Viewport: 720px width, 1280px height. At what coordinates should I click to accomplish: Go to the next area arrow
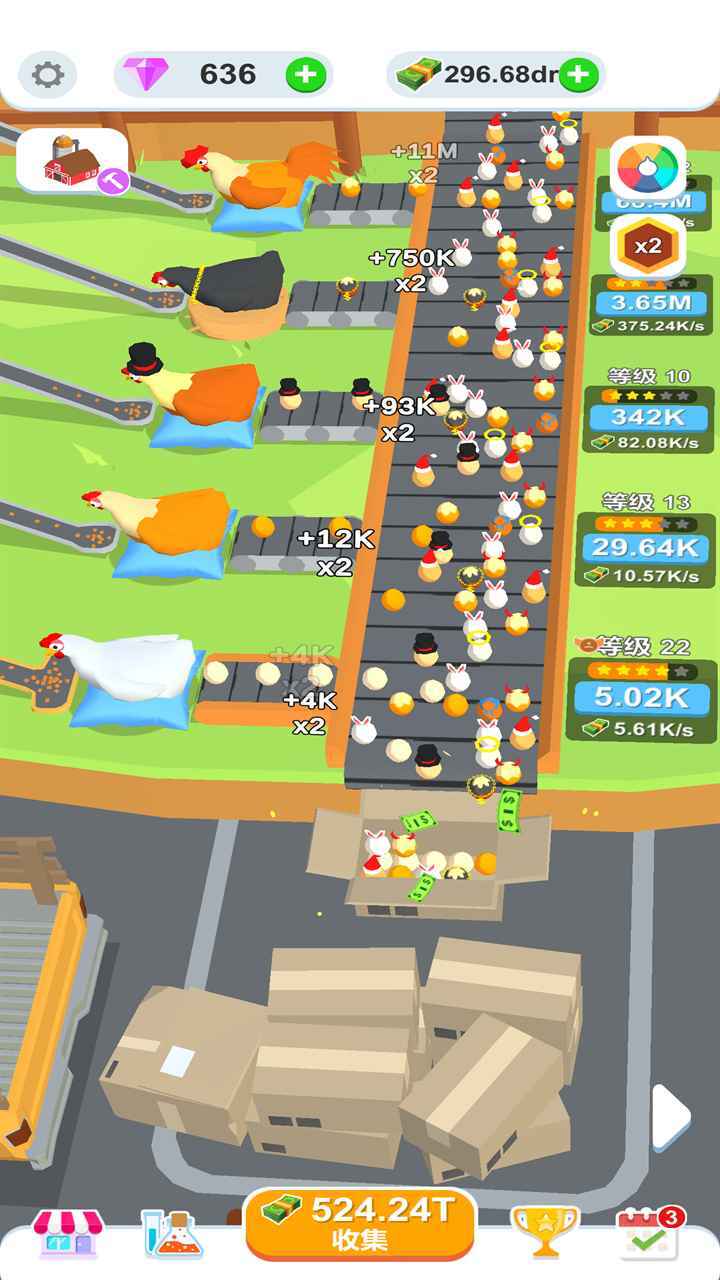coord(671,1114)
